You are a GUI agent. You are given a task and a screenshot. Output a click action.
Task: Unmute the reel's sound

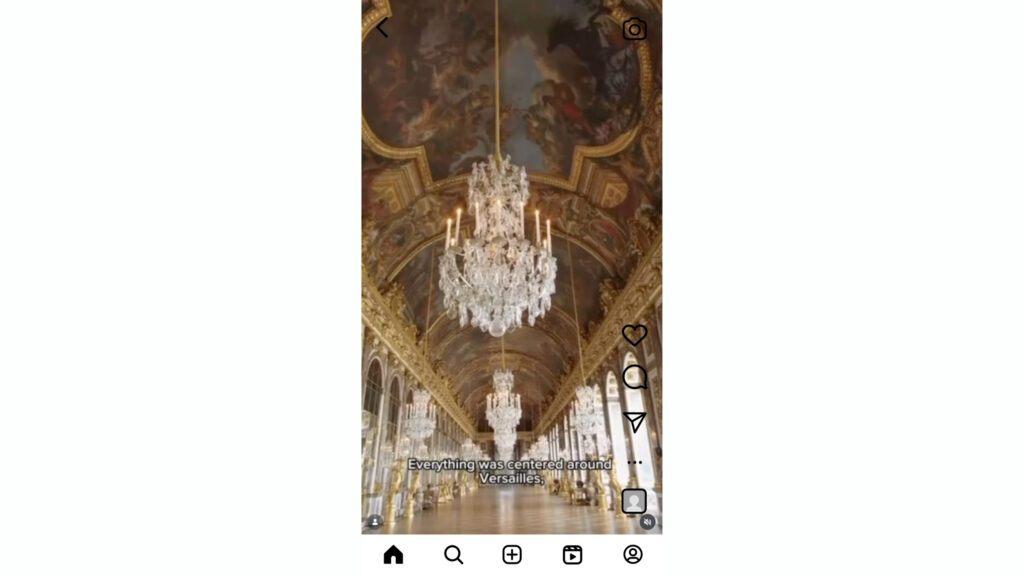pos(647,522)
